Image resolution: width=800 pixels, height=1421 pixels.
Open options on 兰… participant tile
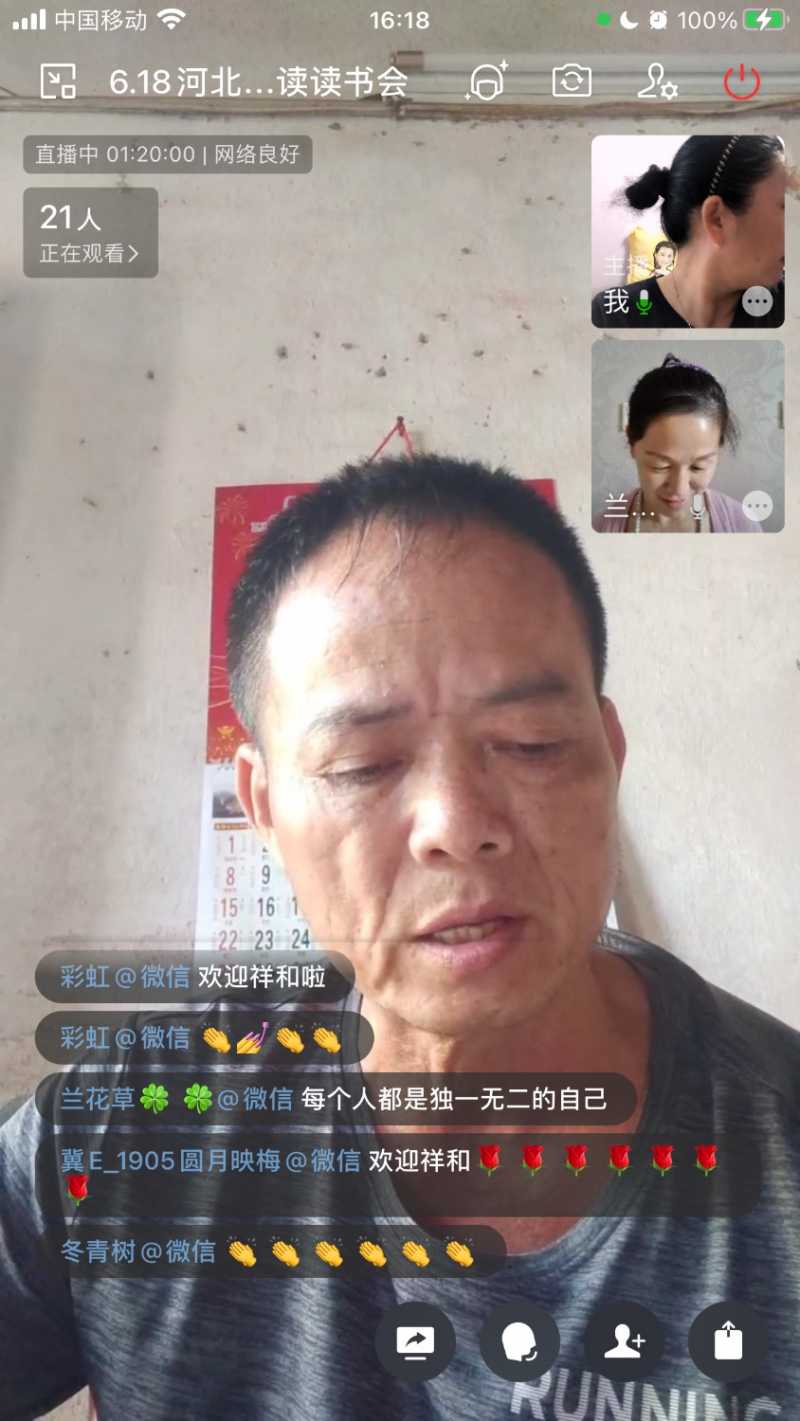pyautogui.click(x=757, y=506)
